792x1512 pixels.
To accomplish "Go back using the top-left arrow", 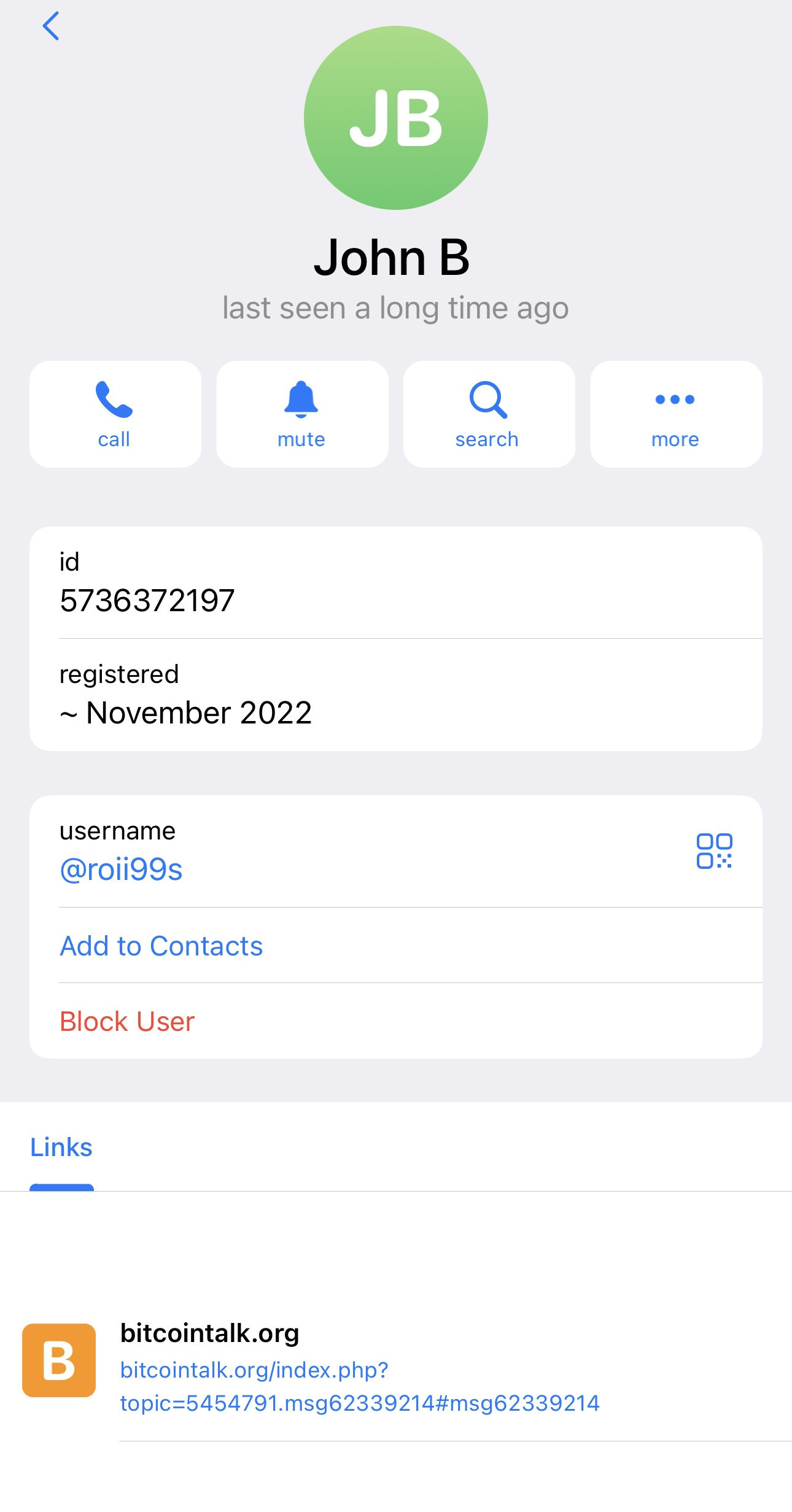I will [51, 26].
